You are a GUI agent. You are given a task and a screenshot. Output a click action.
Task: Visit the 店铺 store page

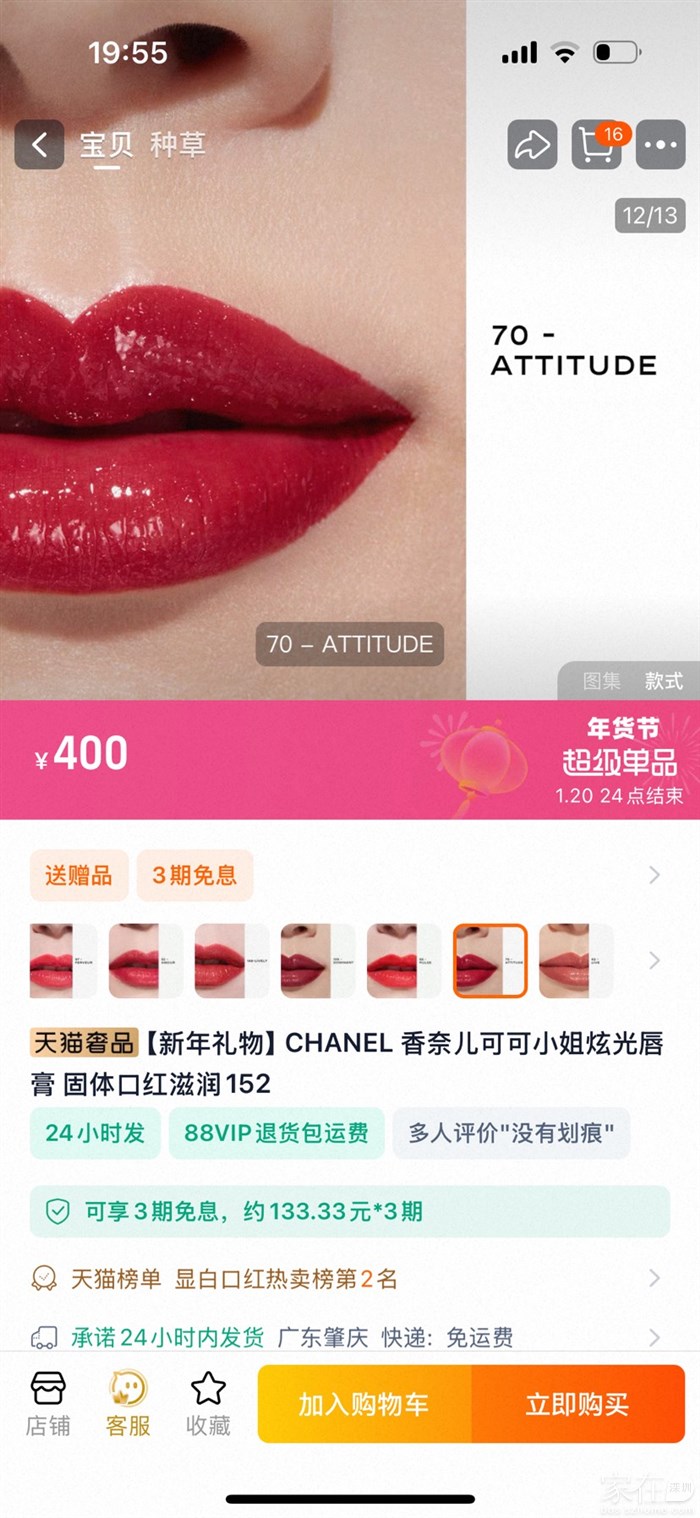[48, 1403]
